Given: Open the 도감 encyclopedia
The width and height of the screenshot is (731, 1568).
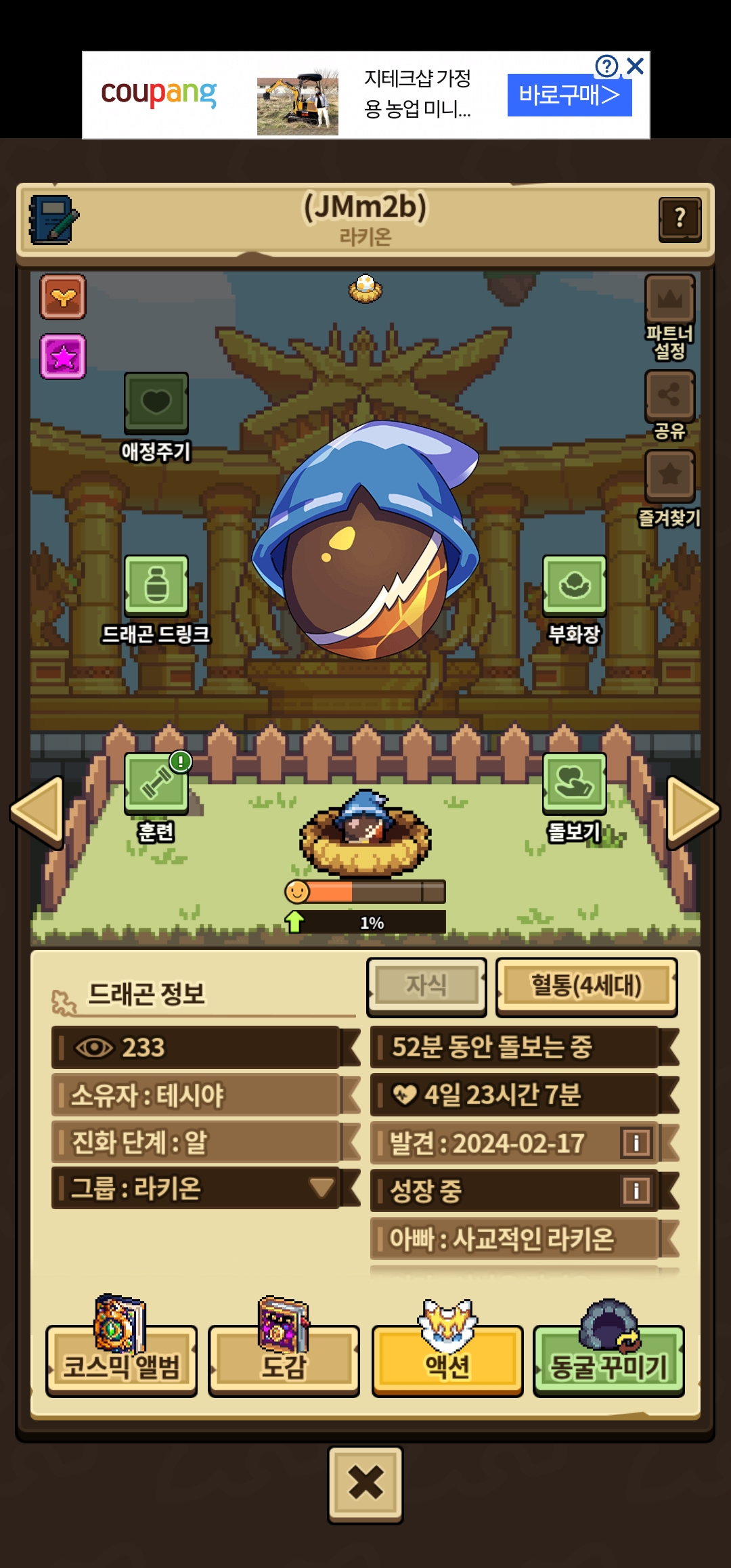Looking at the screenshot, I should point(284,1359).
